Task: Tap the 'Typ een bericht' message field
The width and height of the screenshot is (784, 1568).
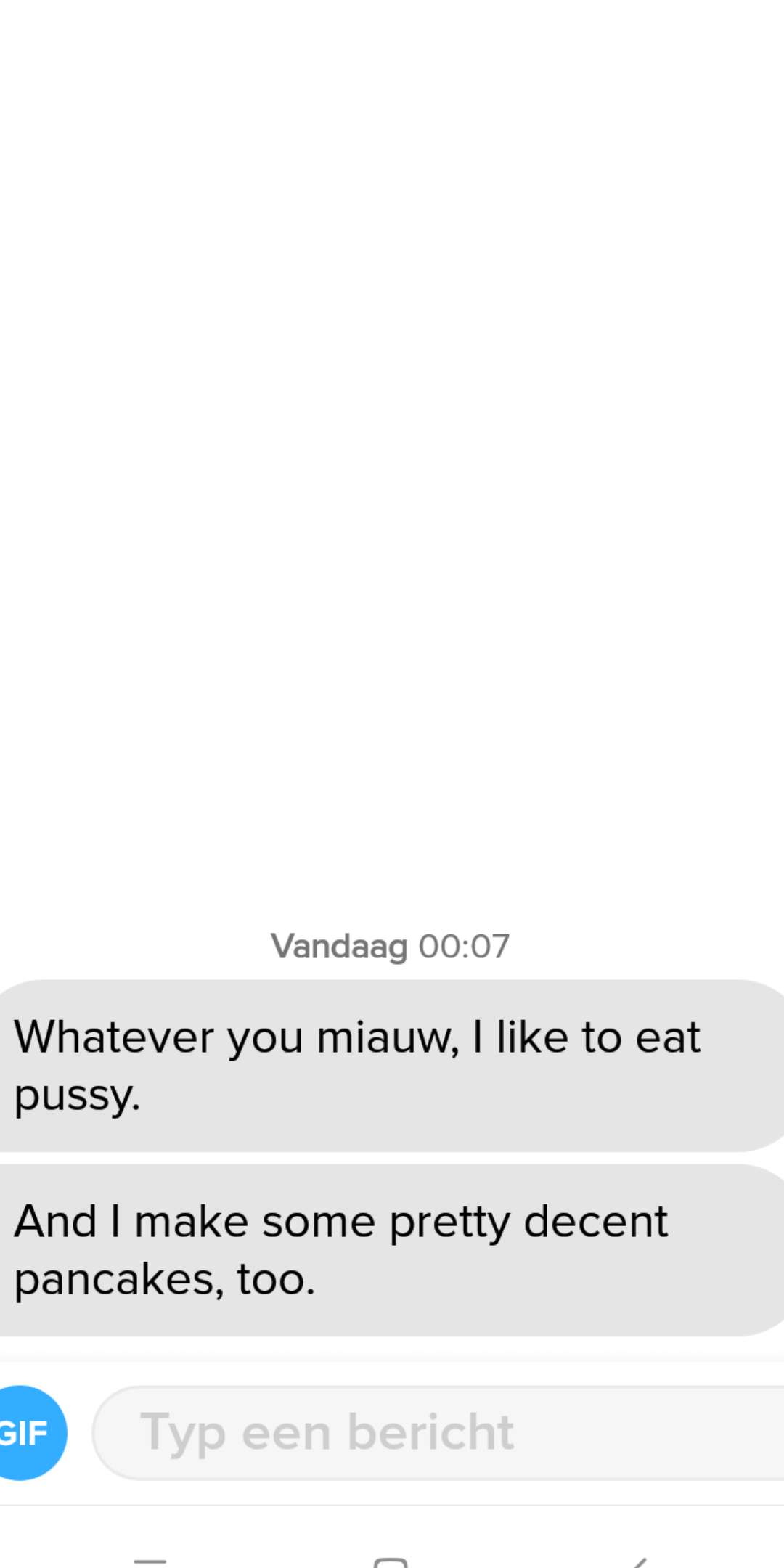Action: pyautogui.click(x=438, y=1433)
